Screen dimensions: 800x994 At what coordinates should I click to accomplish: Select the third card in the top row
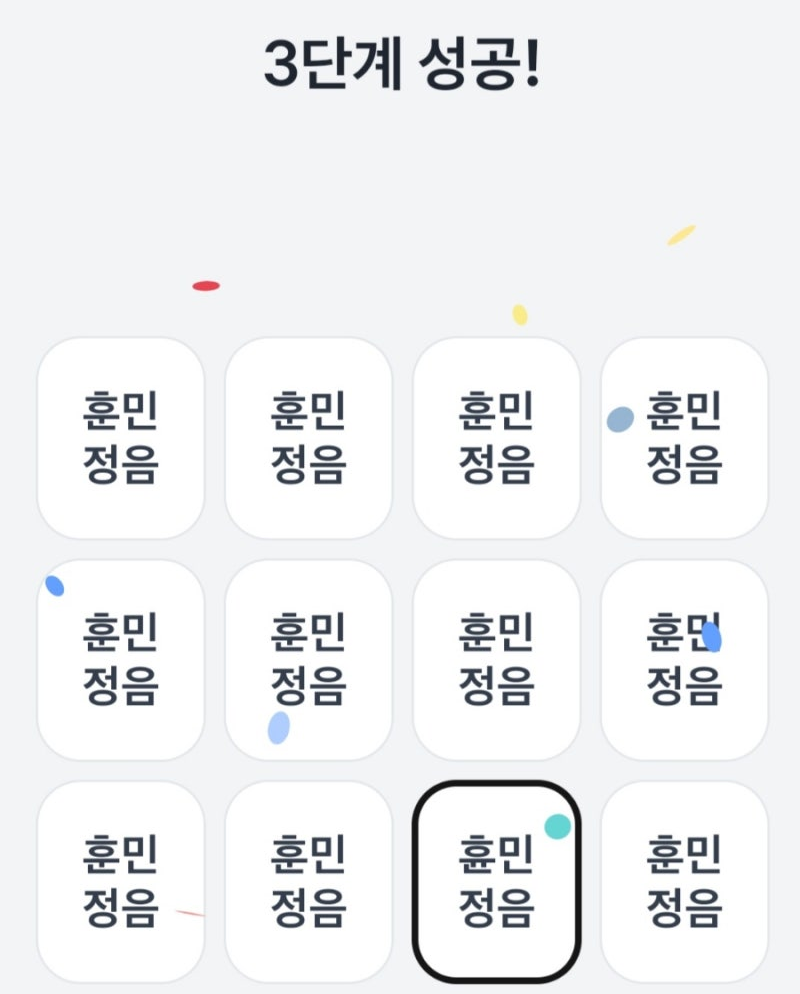click(496, 437)
